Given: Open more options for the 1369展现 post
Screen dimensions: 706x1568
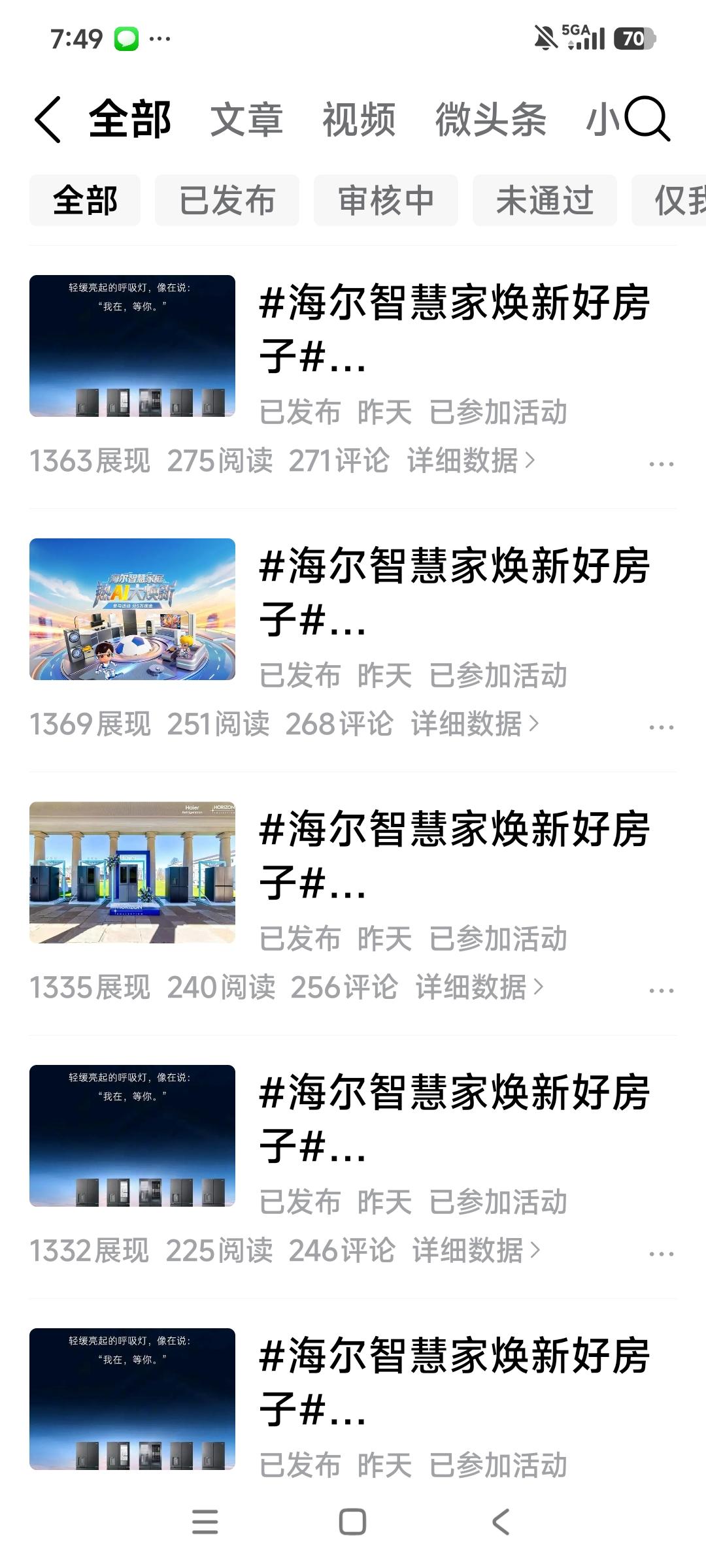Looking at the screenshot, I should [661, 728].
